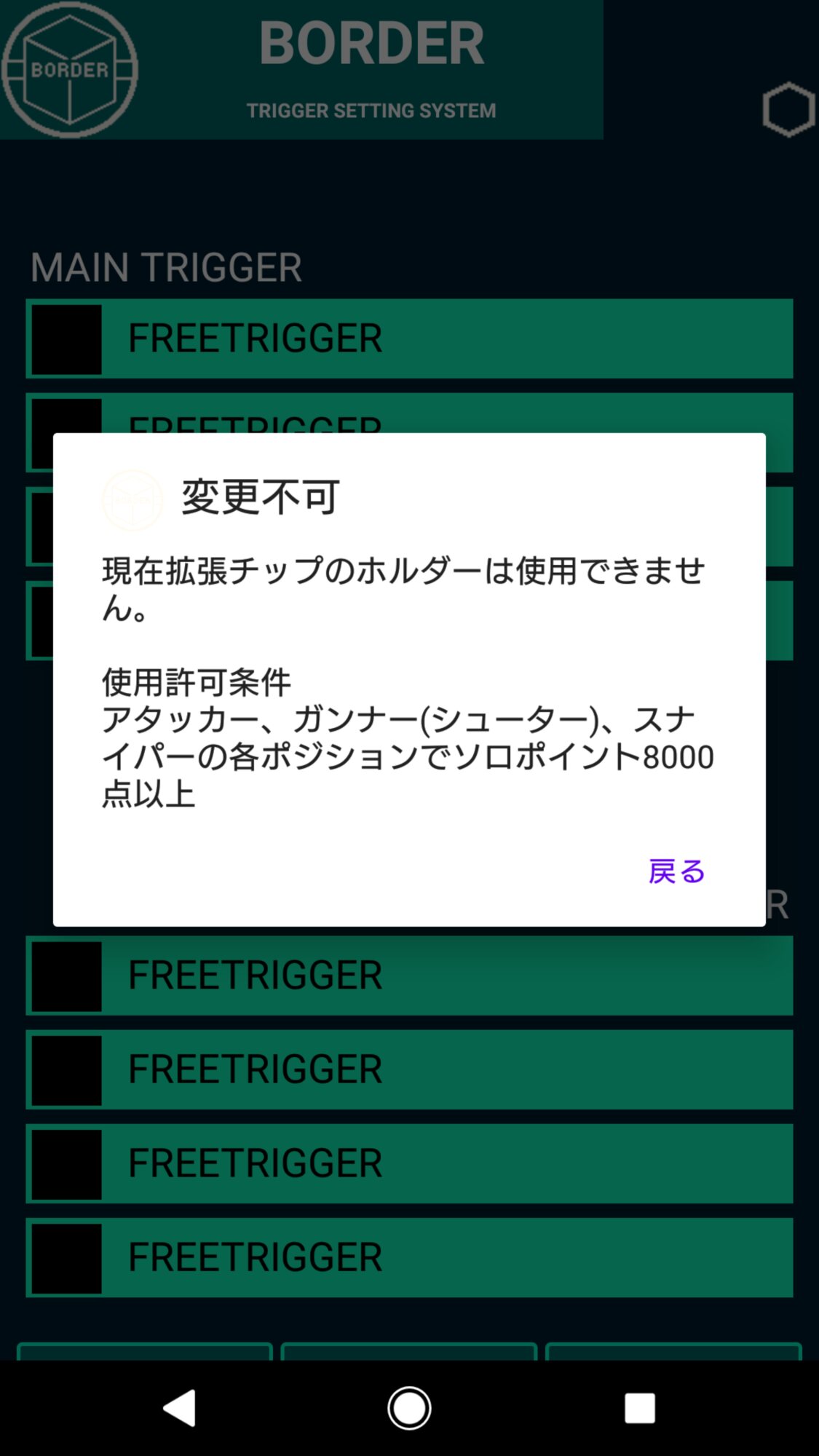Go to the home screen

[409, 1408]
